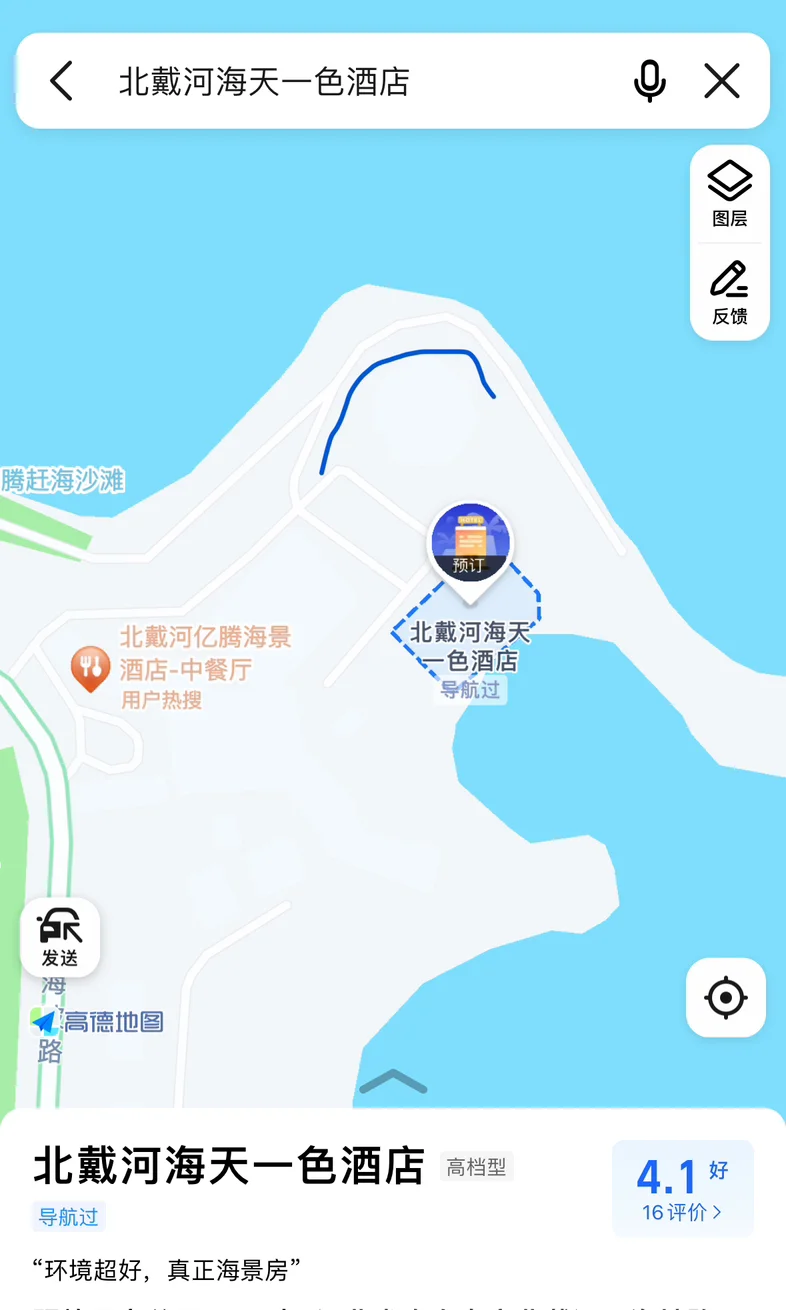The image size is (786, 1310).
Task: Select the 北戴河亿腾海景酒店-中餐厅 restaurant marker
Action: coord(90,669)
